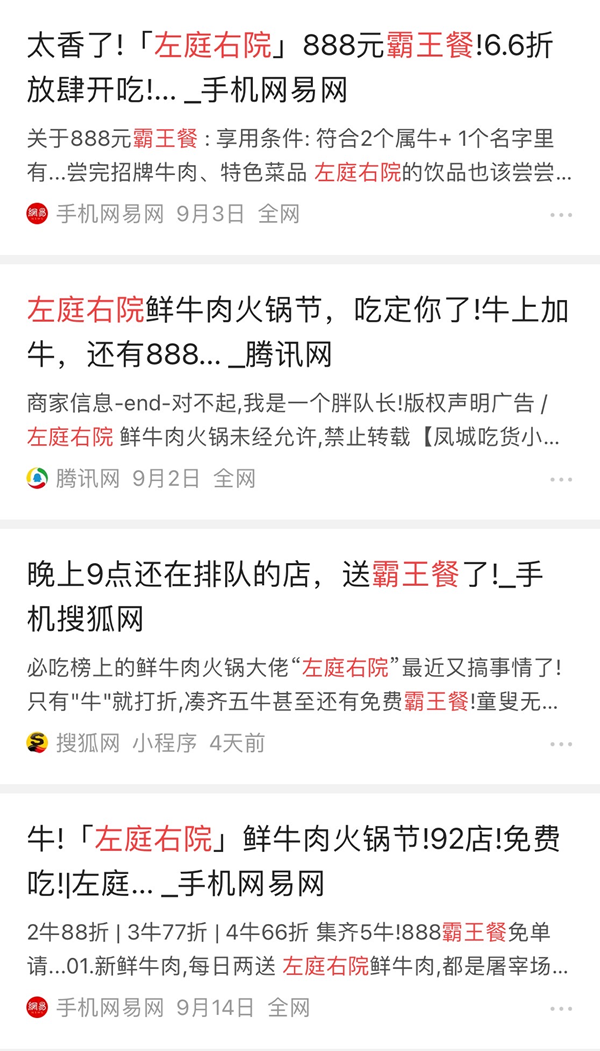Open more options on the 9月3日 result
600x1051 pixels.
[560, 215]
